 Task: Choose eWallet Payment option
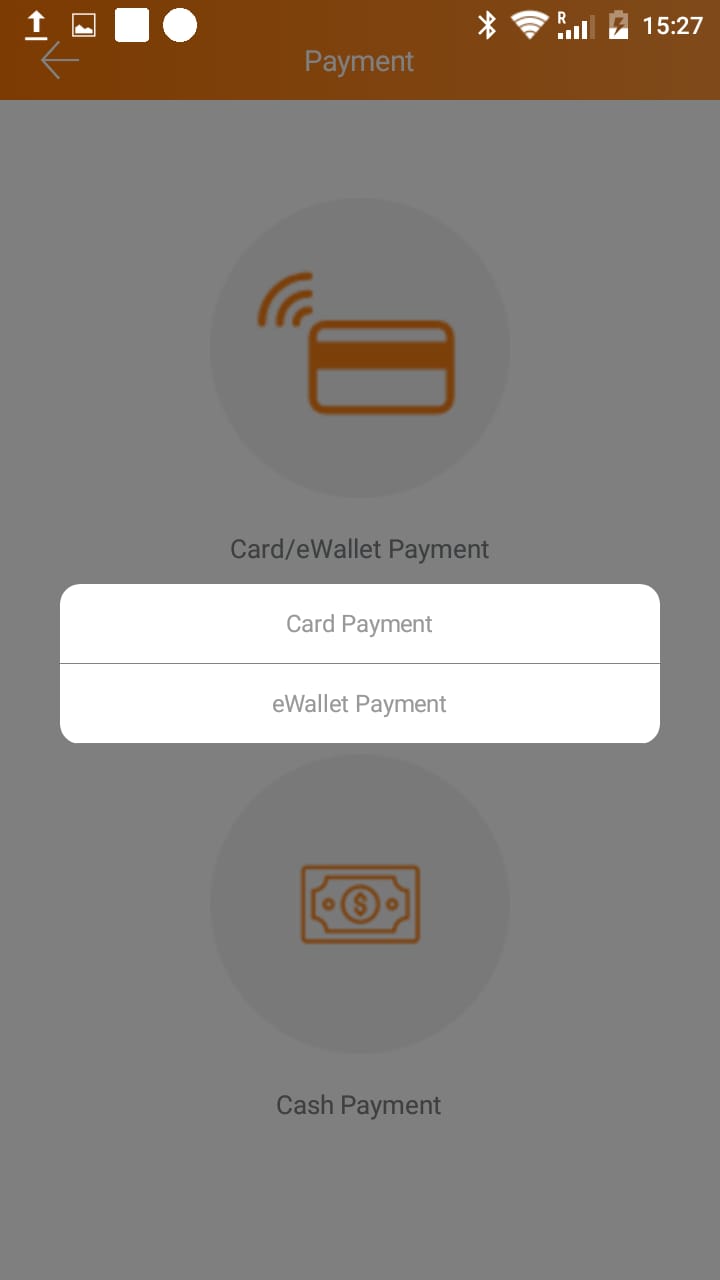coord(360,704)
